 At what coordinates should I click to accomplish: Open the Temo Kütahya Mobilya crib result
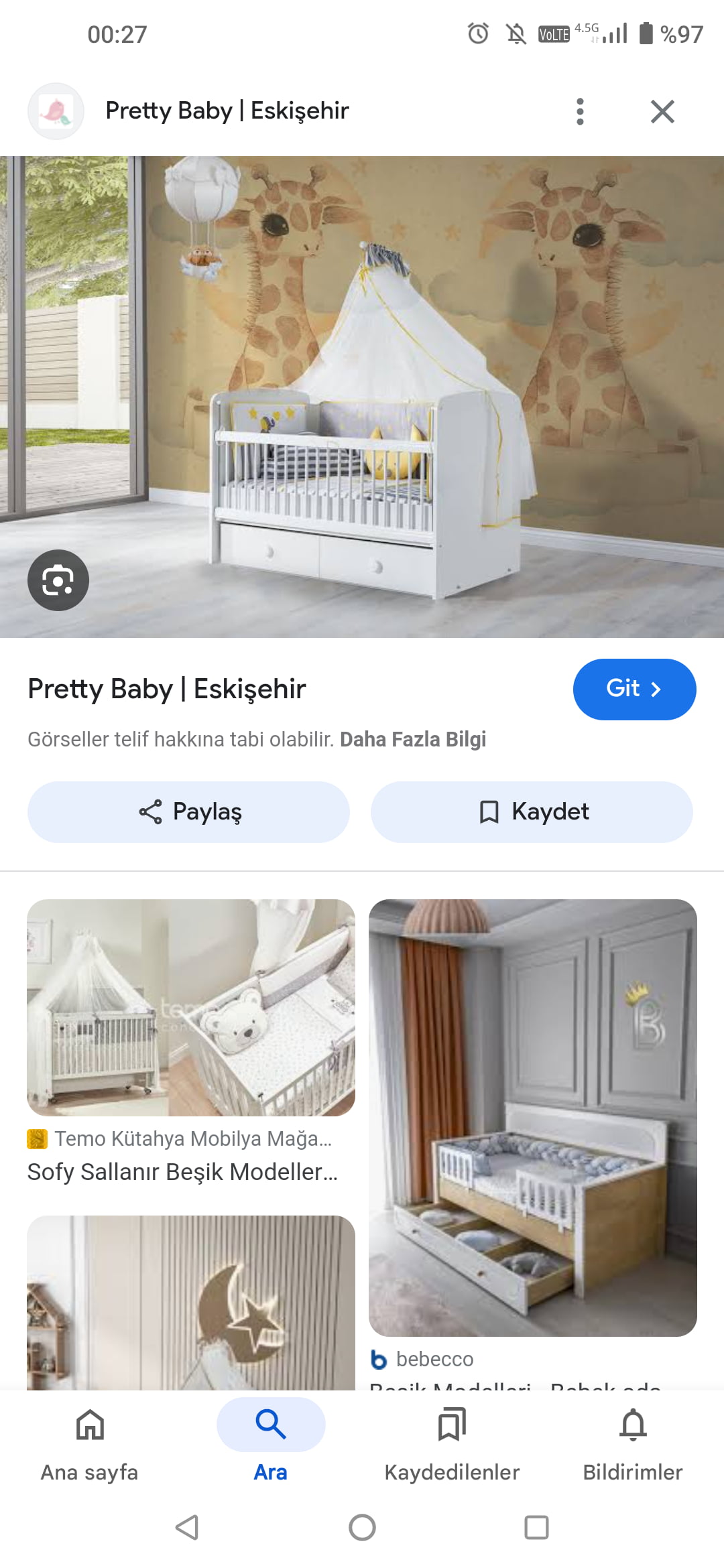191,1008
